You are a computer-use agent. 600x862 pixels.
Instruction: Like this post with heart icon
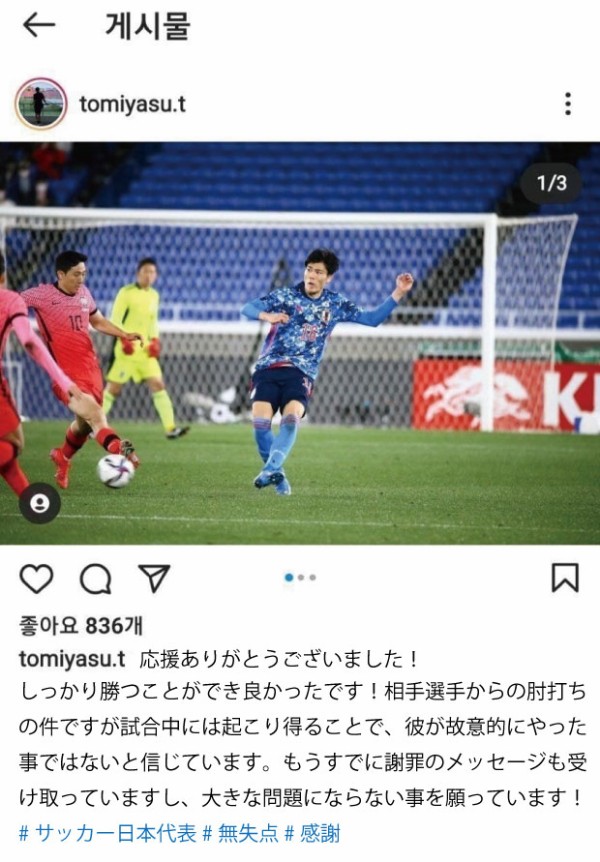click(37, 578)
